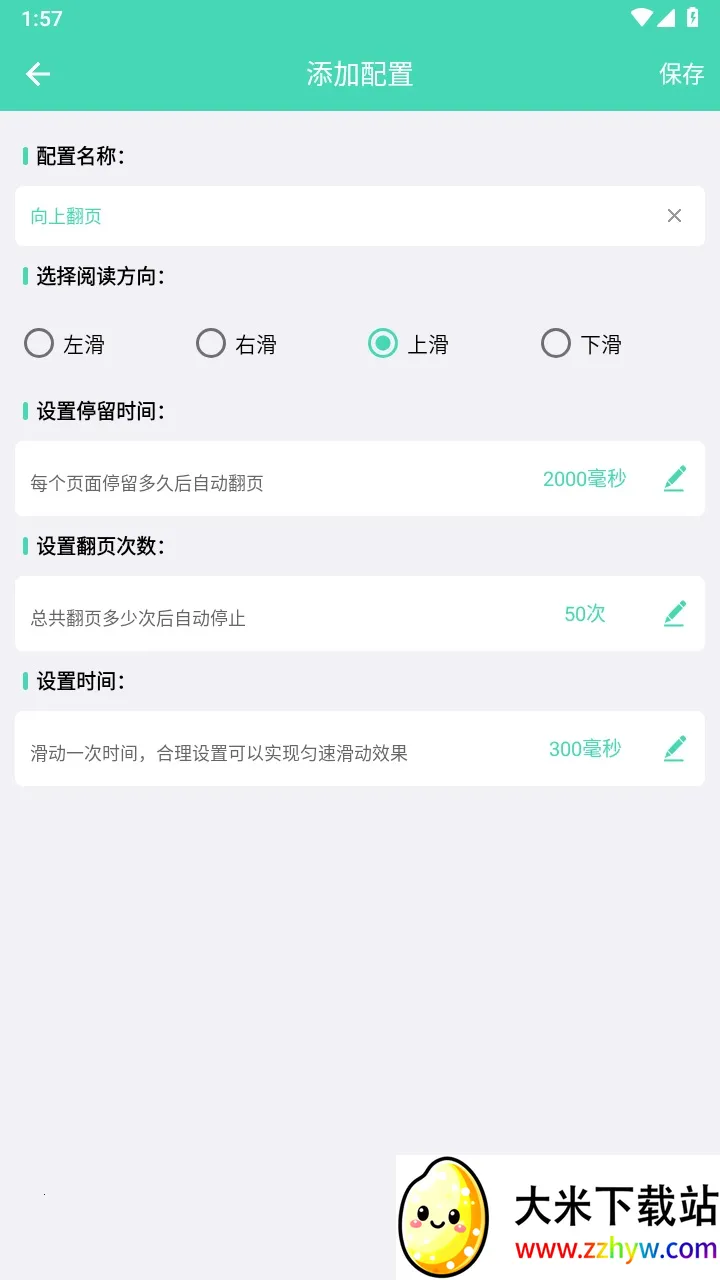The image size is (720, 1280).
Task: Click inside the 向上翻页 name input field
Action: (x=300, y=216)
